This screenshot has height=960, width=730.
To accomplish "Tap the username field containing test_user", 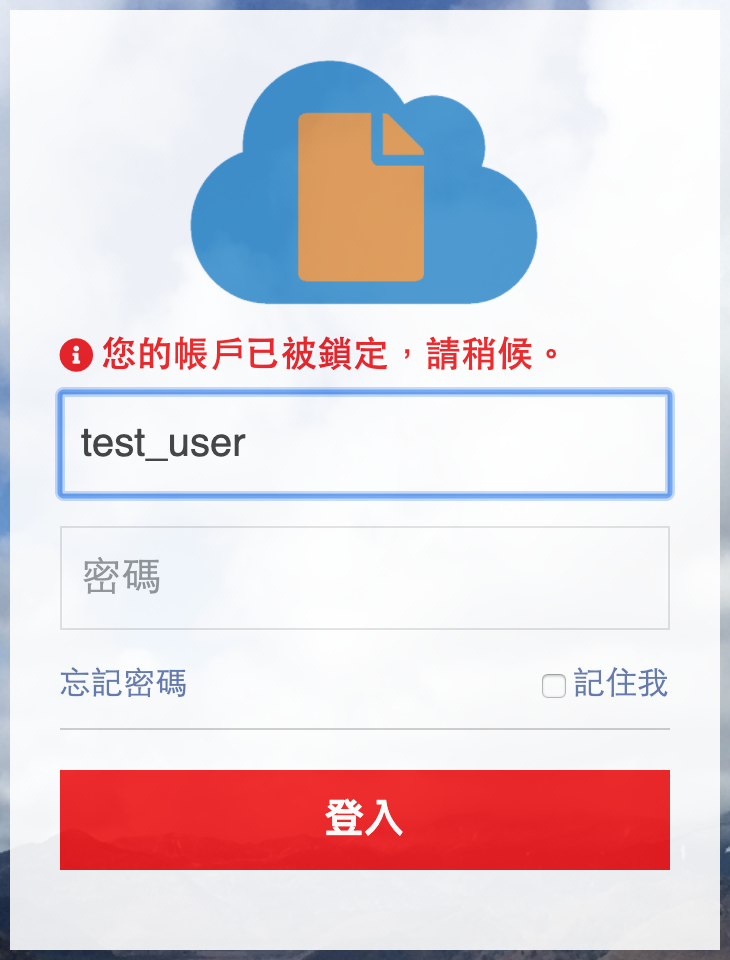I will click(x=364, y=443).
